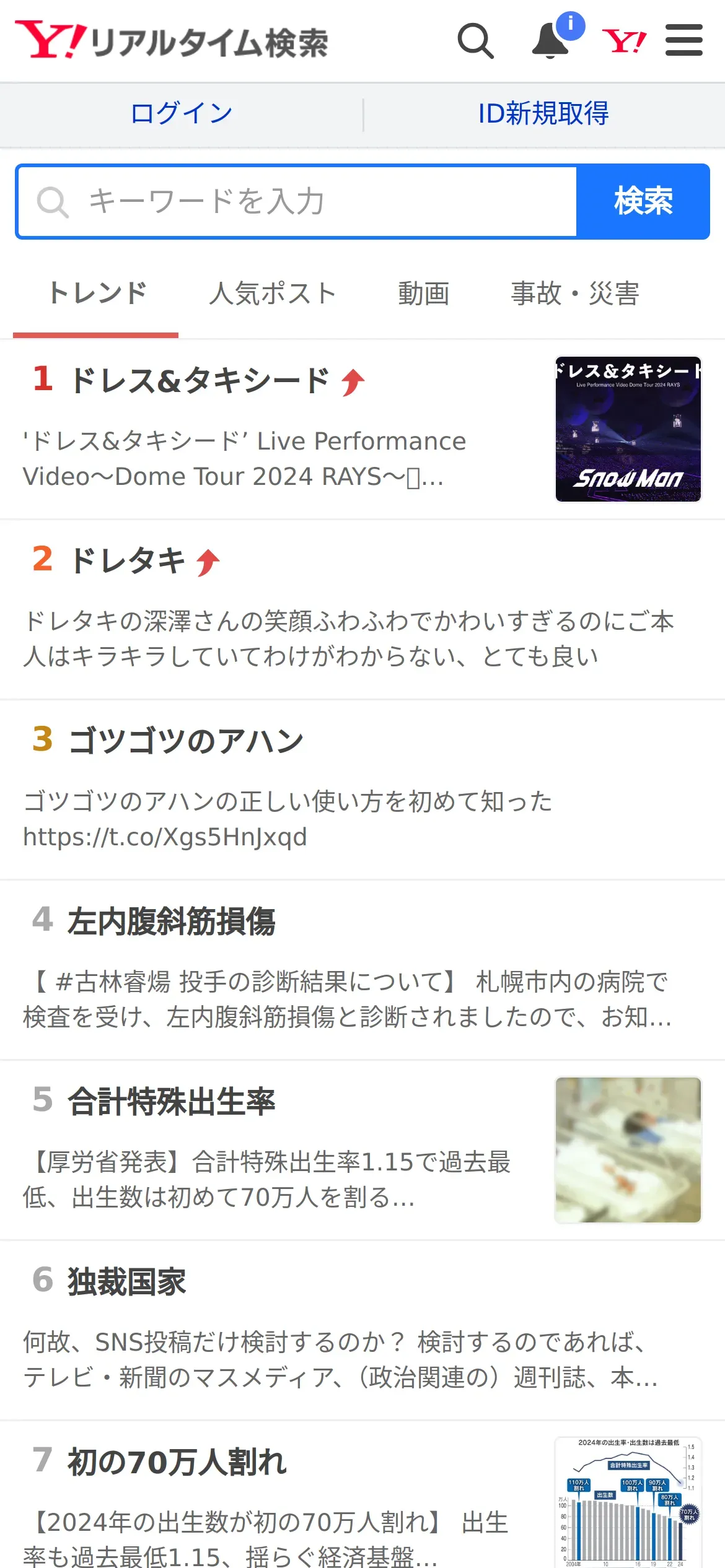Open trend 1 ドレス&タキシード
725x1568 pixels.
[362, 429]
